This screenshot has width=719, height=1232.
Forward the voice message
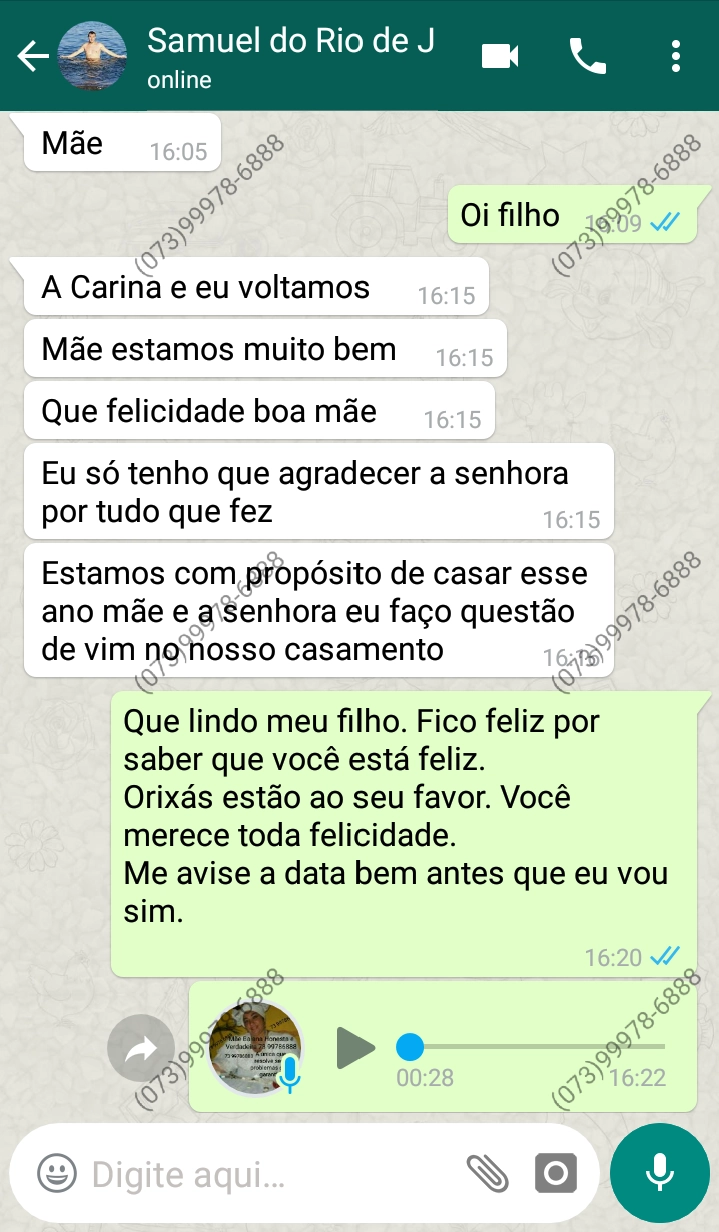(x=141, y=1048)
